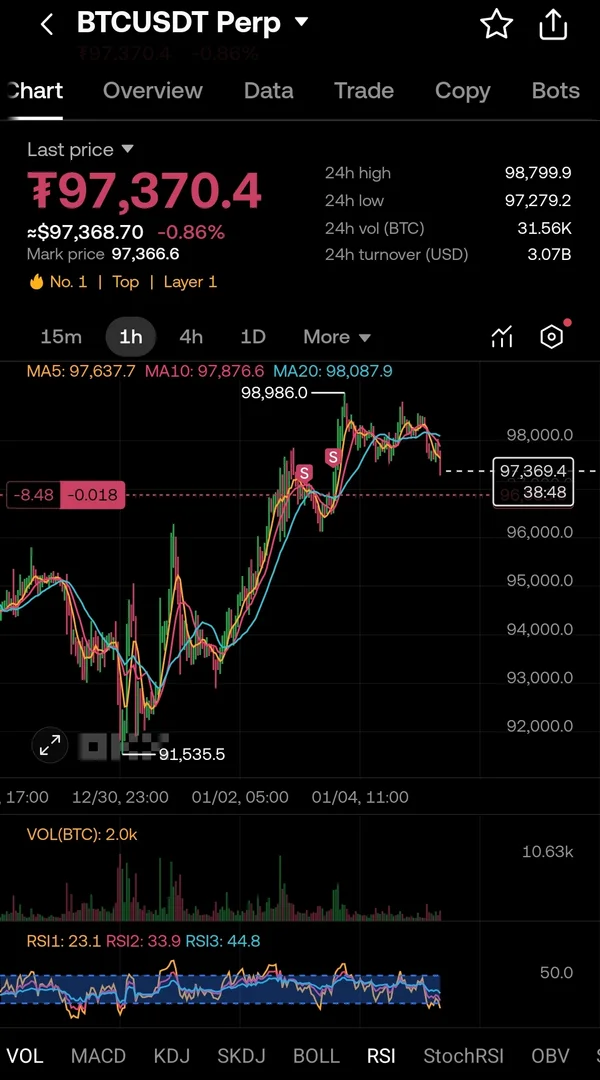Open chart indicators tool icon
This screenshot has width=600, height=1080.
[502, 337]
